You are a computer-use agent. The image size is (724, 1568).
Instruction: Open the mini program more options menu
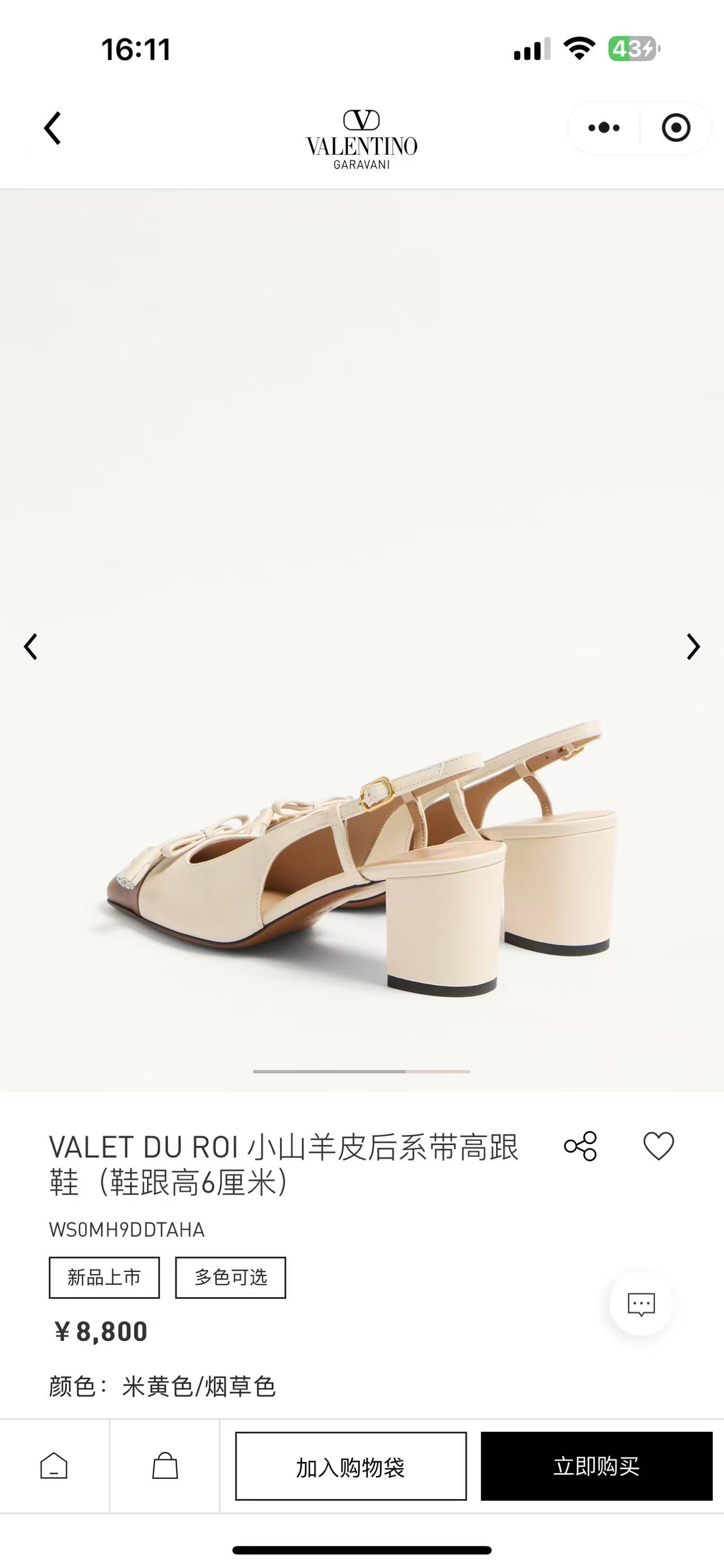pos(604,128)
